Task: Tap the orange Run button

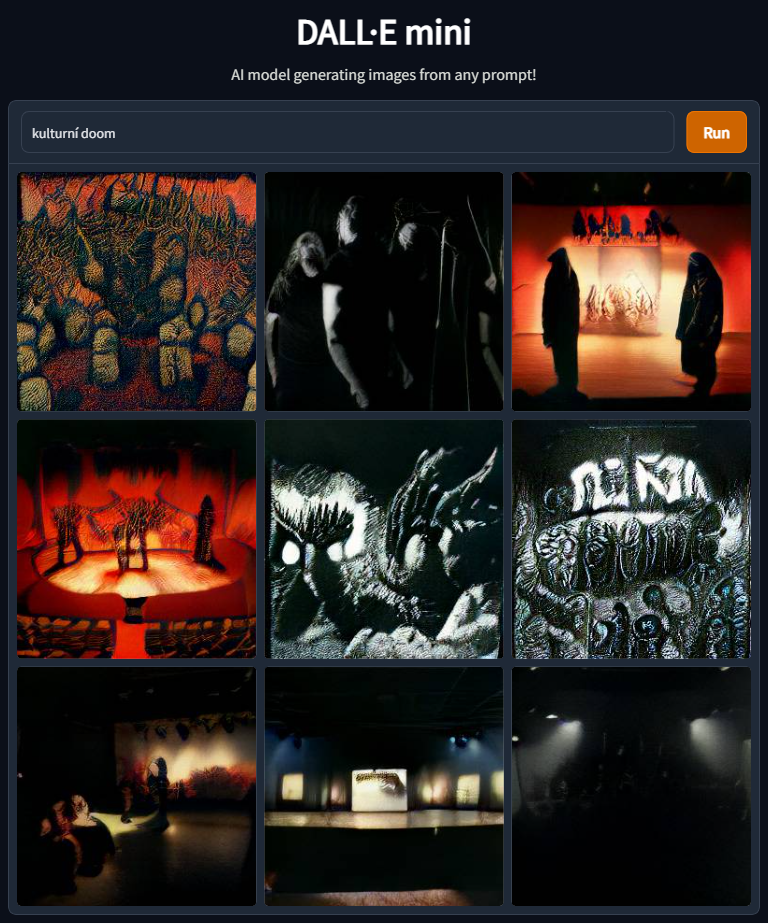Action: point(716,132)
